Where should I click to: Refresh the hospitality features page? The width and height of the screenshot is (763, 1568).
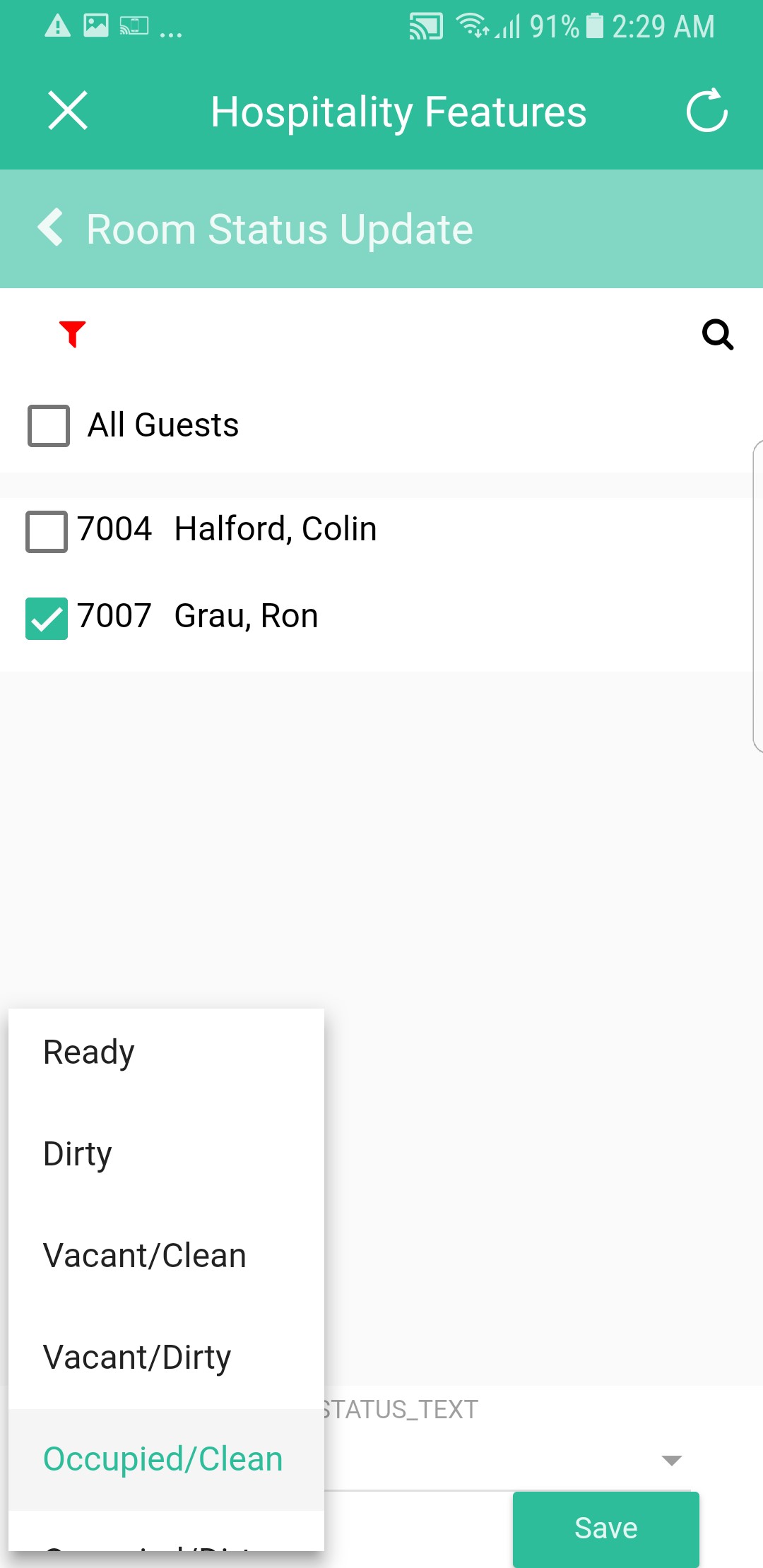tap(706, 111)
